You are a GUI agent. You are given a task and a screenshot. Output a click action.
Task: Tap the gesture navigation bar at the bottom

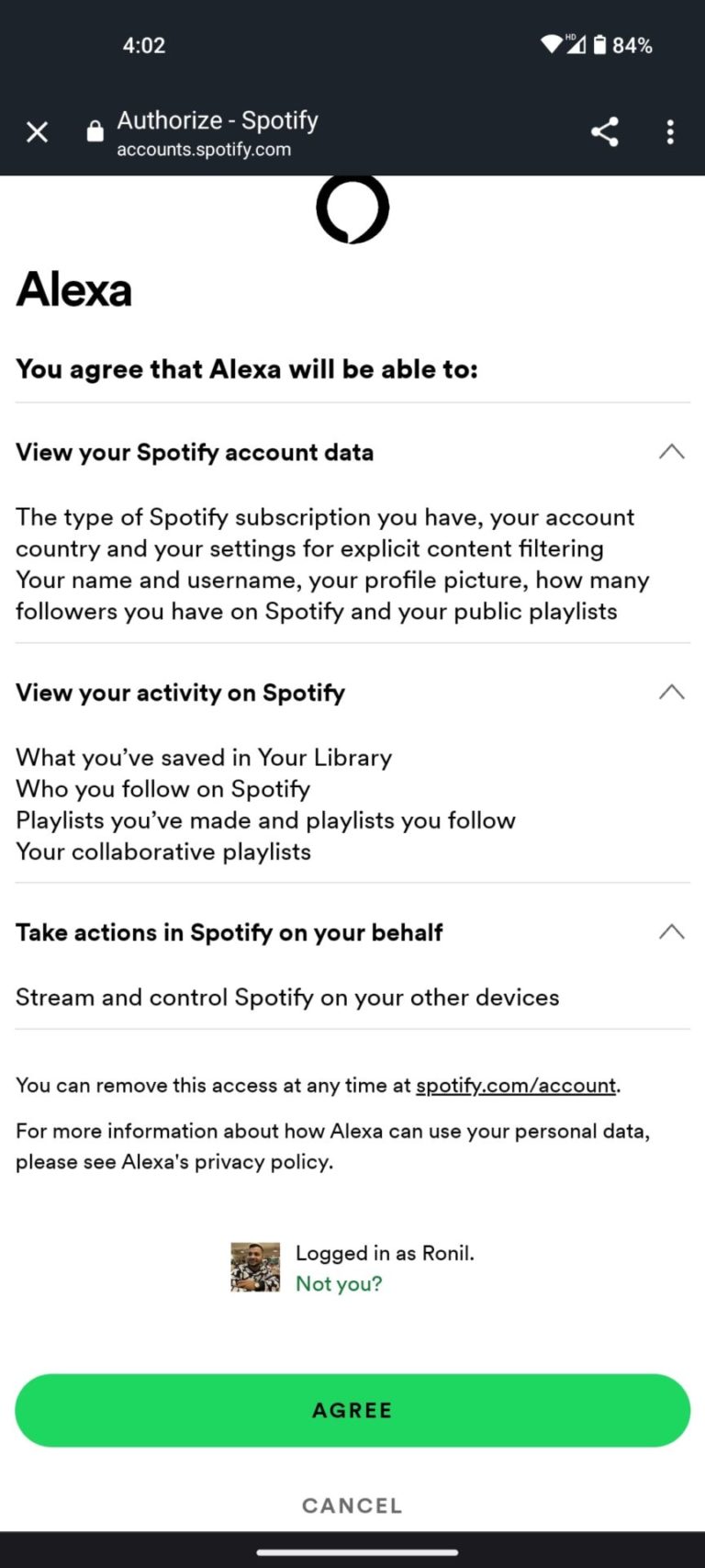[352, 1551]
